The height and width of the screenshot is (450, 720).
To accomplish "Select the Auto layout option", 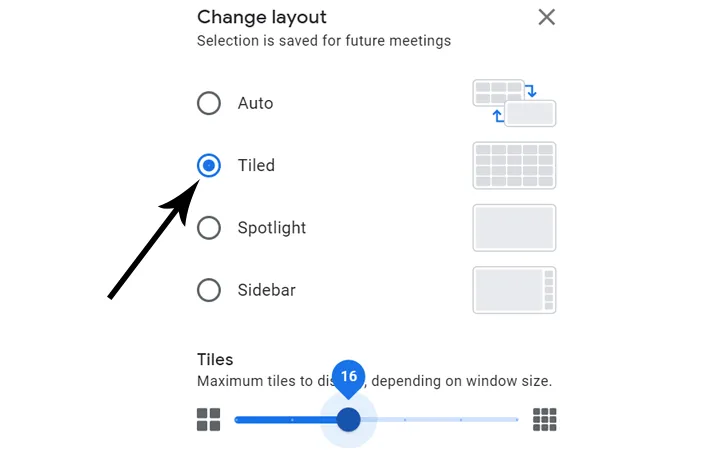I will tap(209, 103).
